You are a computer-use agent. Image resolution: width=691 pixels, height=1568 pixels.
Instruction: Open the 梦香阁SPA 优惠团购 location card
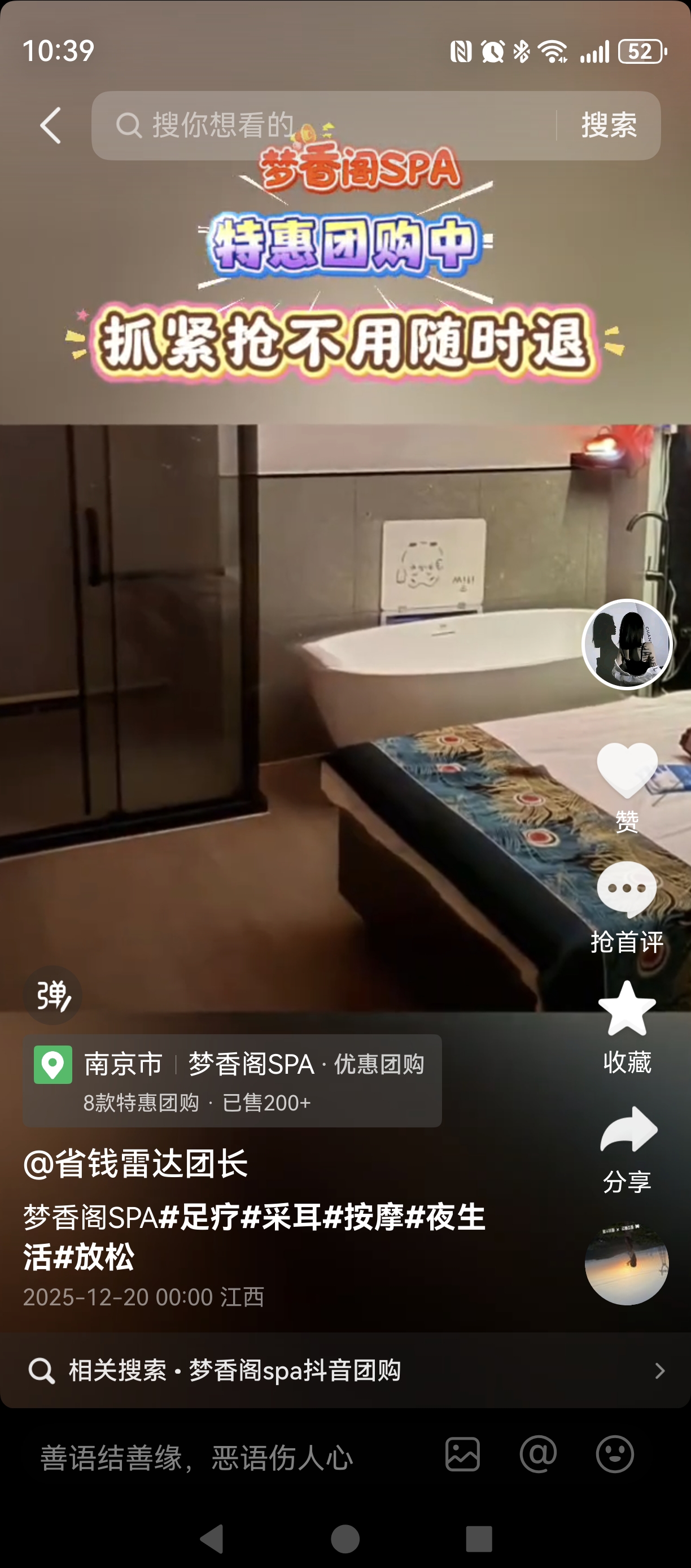(233, 1081)
